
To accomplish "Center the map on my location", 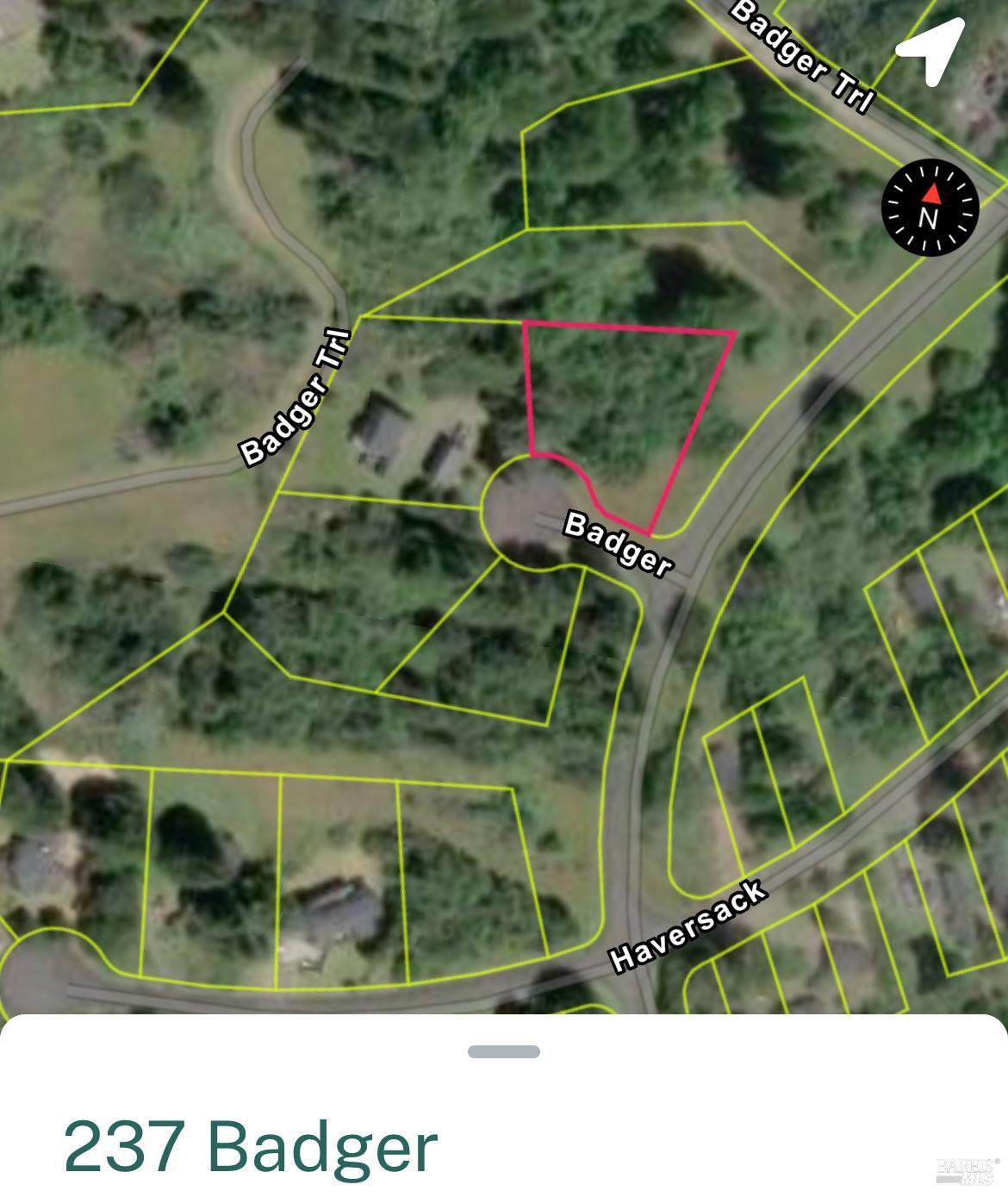I will (x=931, y=50).
